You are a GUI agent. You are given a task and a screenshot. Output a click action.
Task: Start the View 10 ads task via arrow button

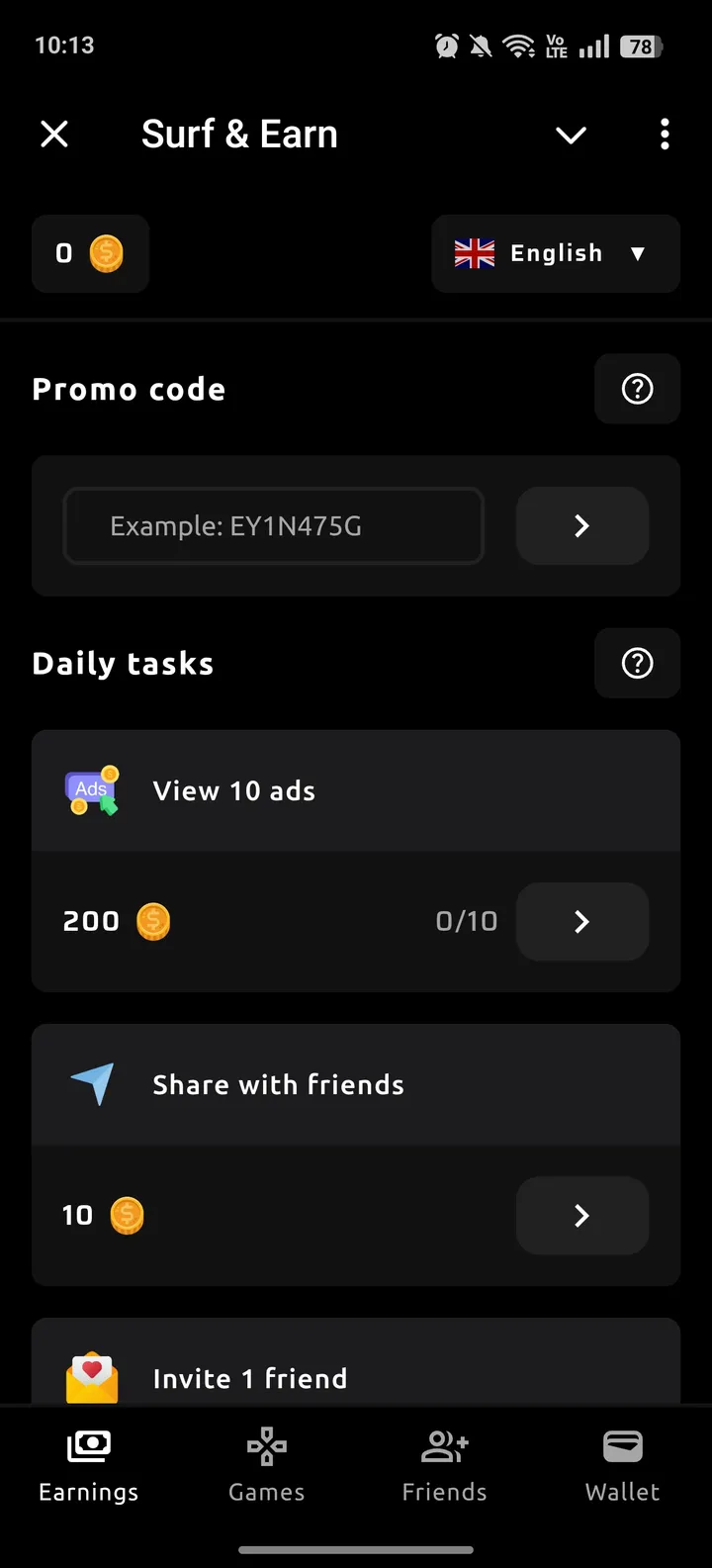(581, 921)
